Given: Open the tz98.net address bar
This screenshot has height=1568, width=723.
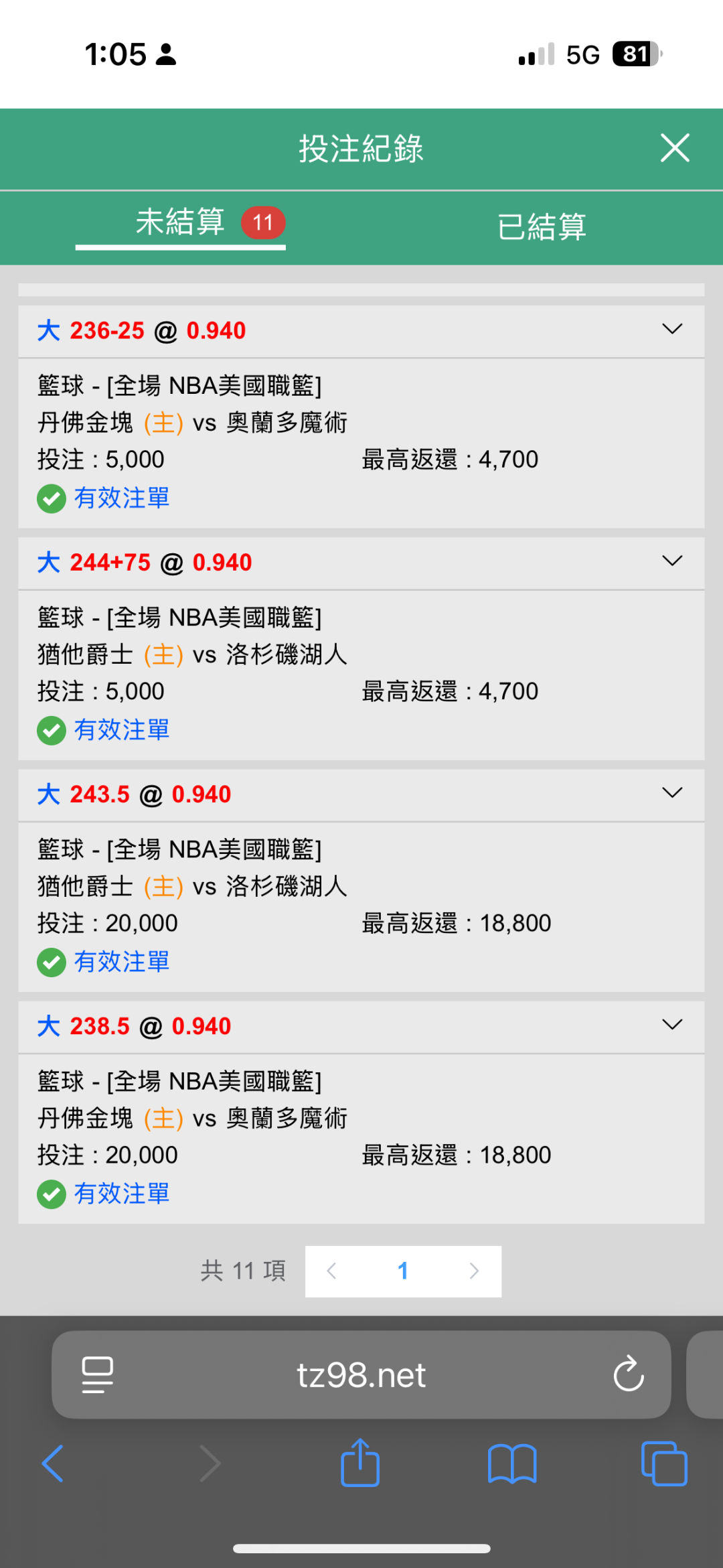Looking at the screenshot, I should tap(361, 1376).
